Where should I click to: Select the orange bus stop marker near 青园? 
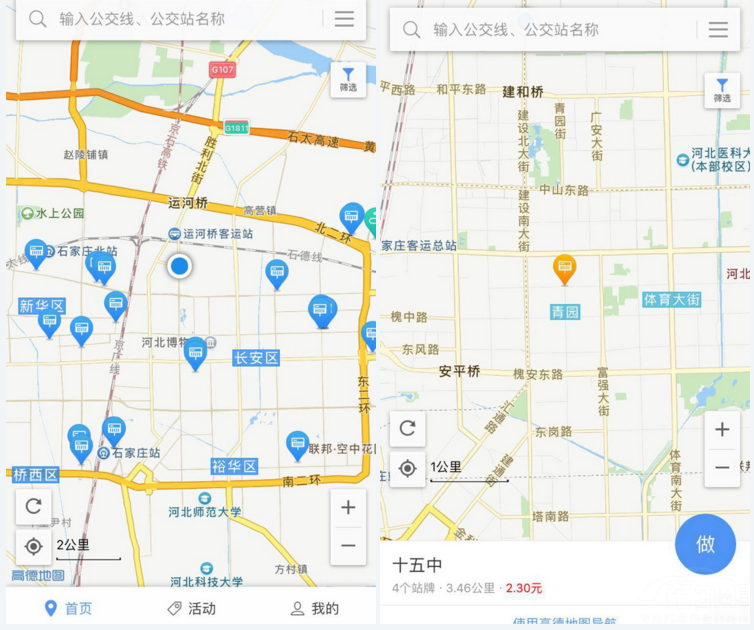(565, 268)
